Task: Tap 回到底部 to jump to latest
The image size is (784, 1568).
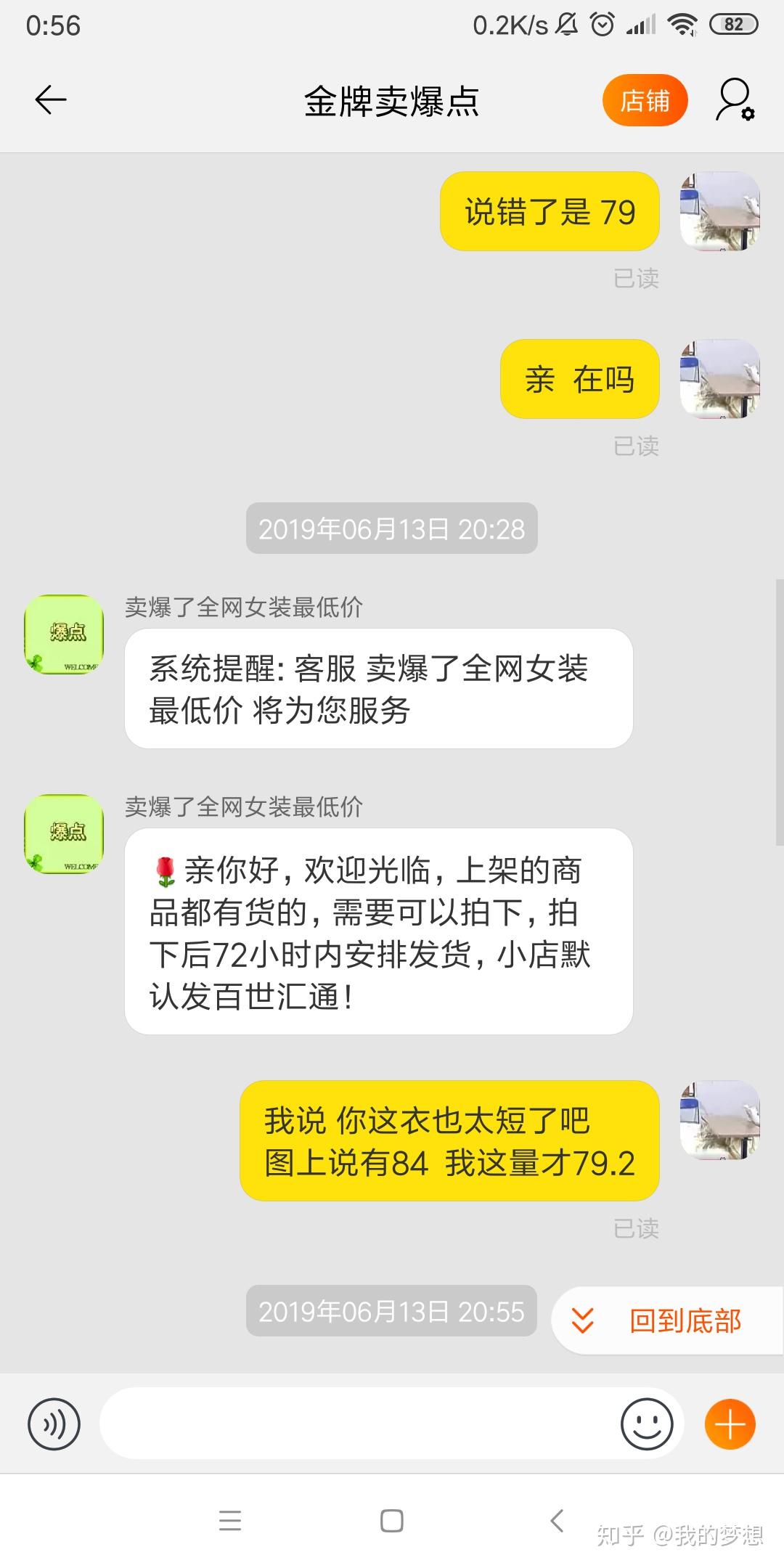Action: (x=668, y=1320)
